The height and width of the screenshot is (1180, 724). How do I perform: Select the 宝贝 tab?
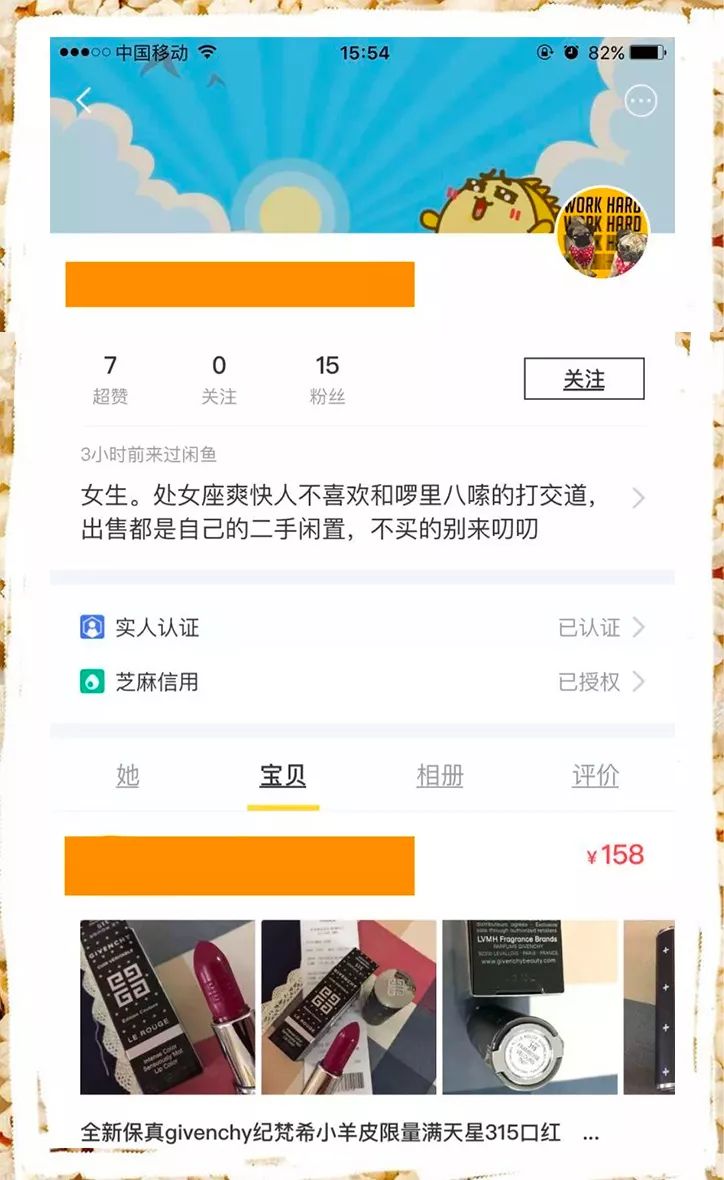283,776
